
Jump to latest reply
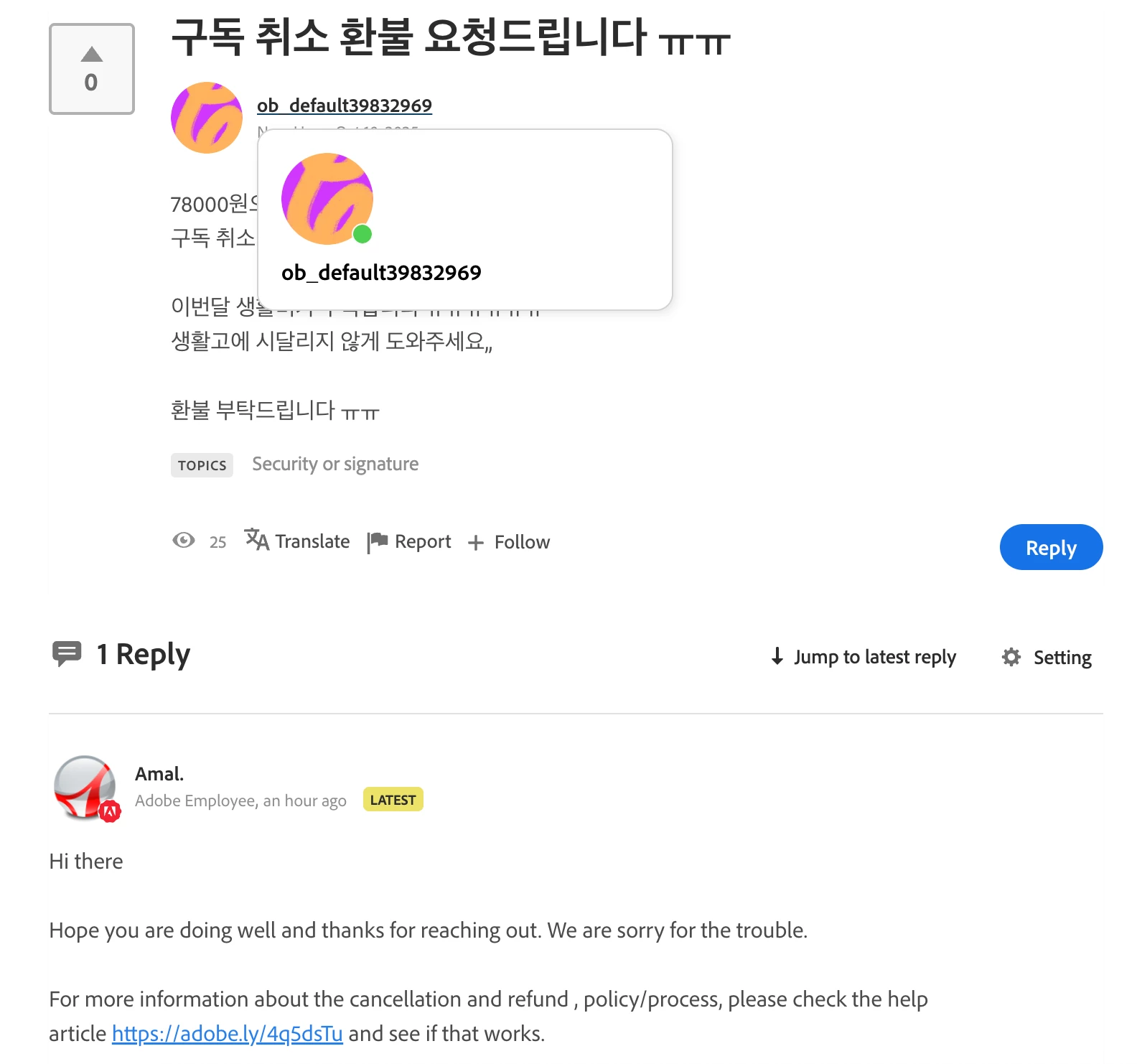(x=864, y=657)
